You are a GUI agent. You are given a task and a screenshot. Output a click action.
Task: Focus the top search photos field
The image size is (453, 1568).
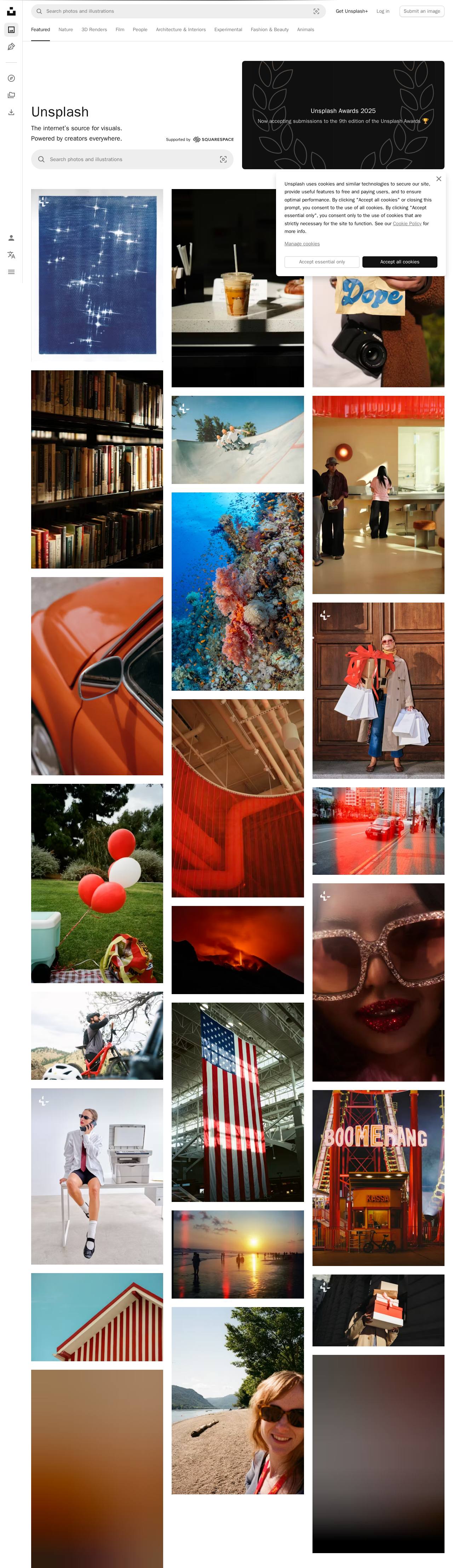(171, 11)
